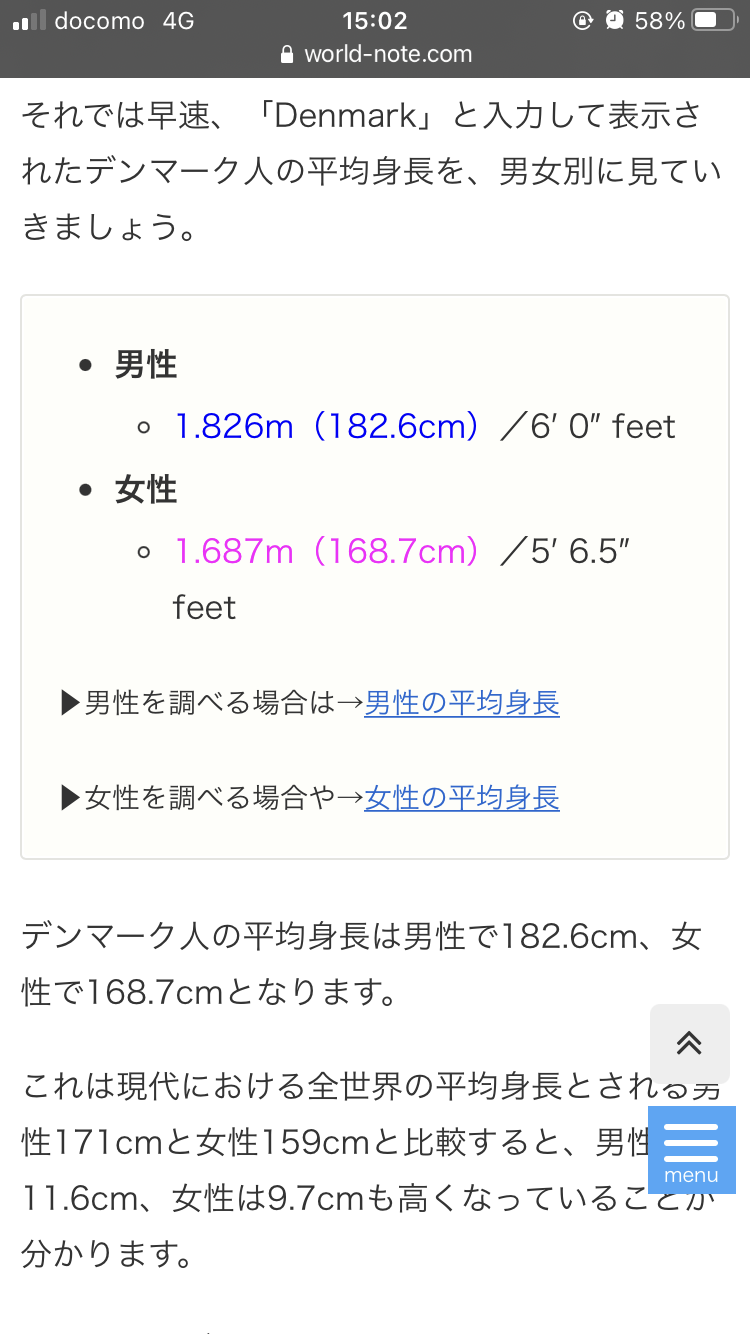750x1334 pixels.
Task: Open the 男性の平均身長 link
Action: point(461,703)
